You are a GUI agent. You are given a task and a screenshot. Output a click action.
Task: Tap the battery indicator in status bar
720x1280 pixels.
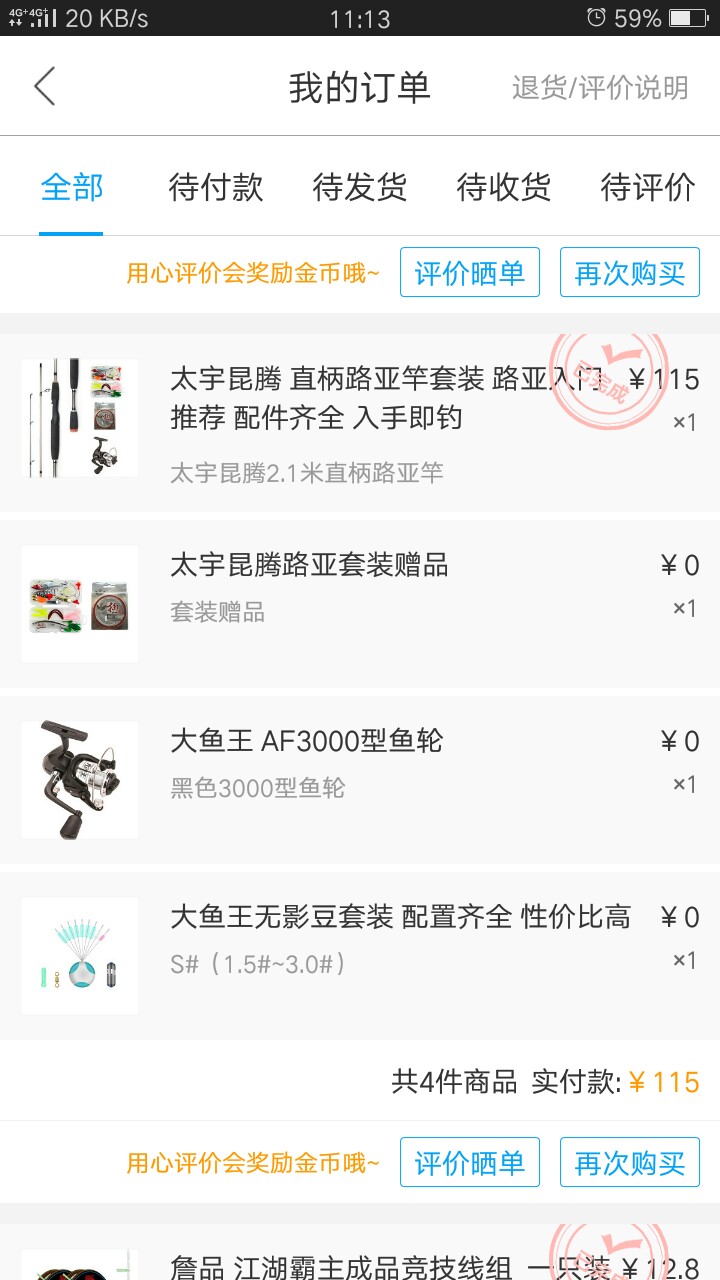(x=688, y=16)
